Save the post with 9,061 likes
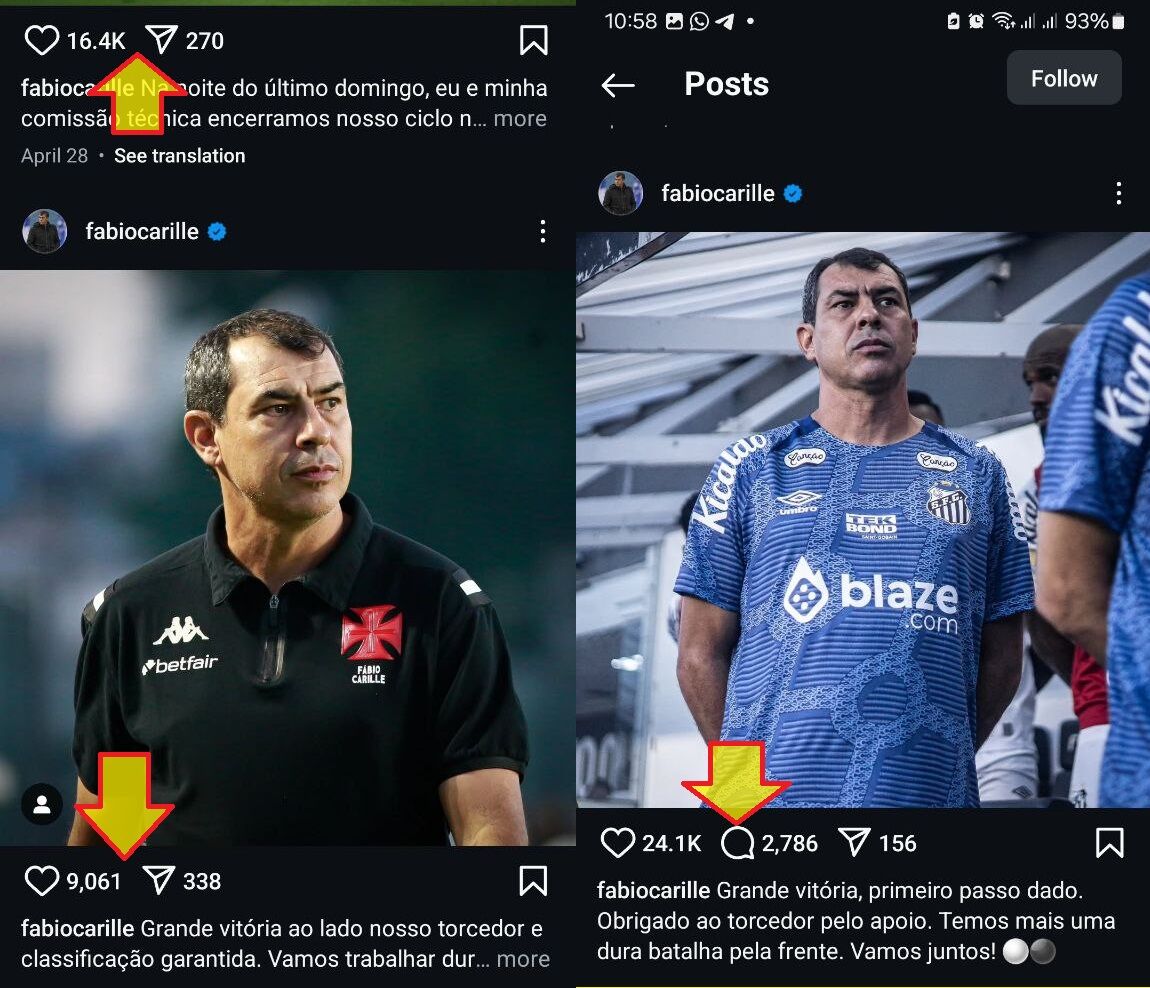 click(533, 881)
